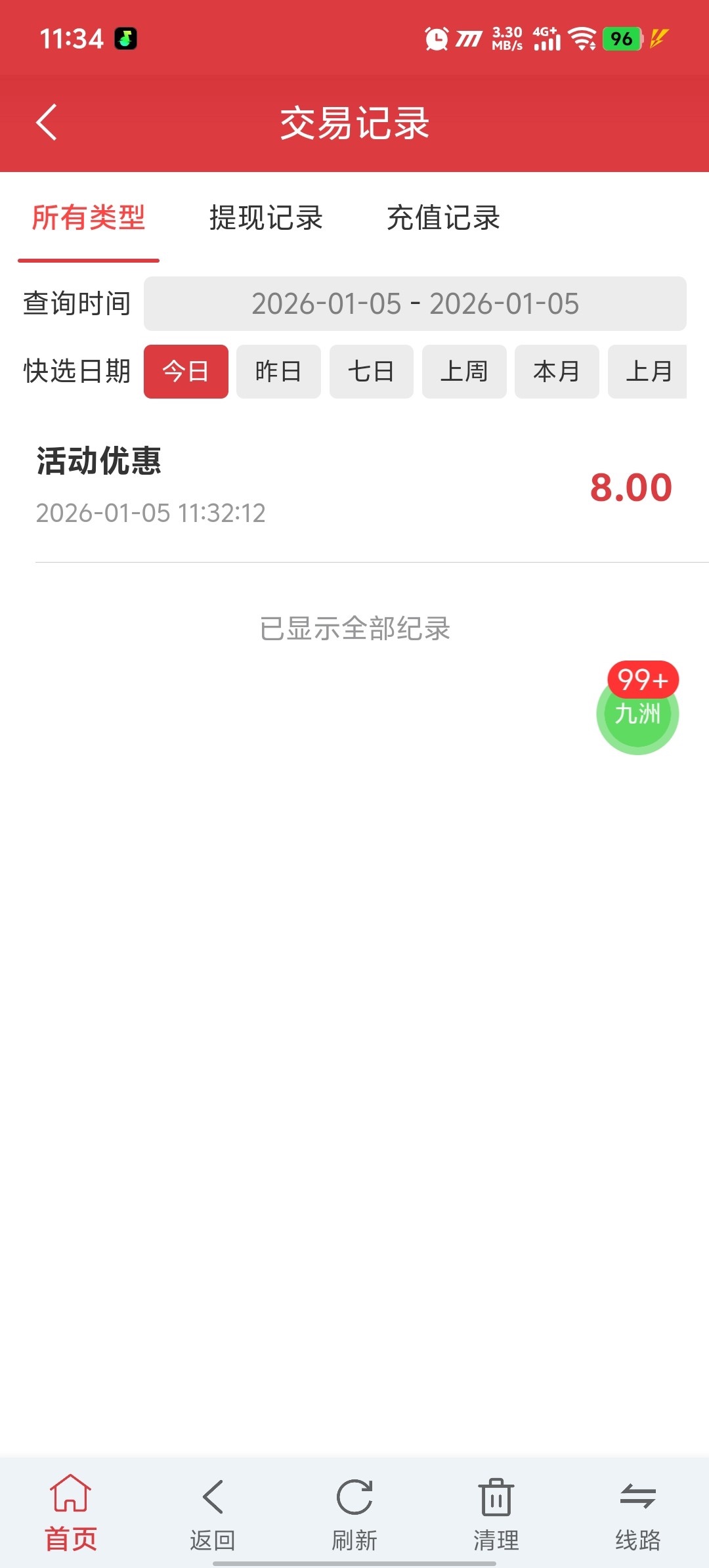Image resolution: width=709 pixels, height=1568 pixels.
Task: Tap the 清理 trash button
Action: tap(496, 1512)
